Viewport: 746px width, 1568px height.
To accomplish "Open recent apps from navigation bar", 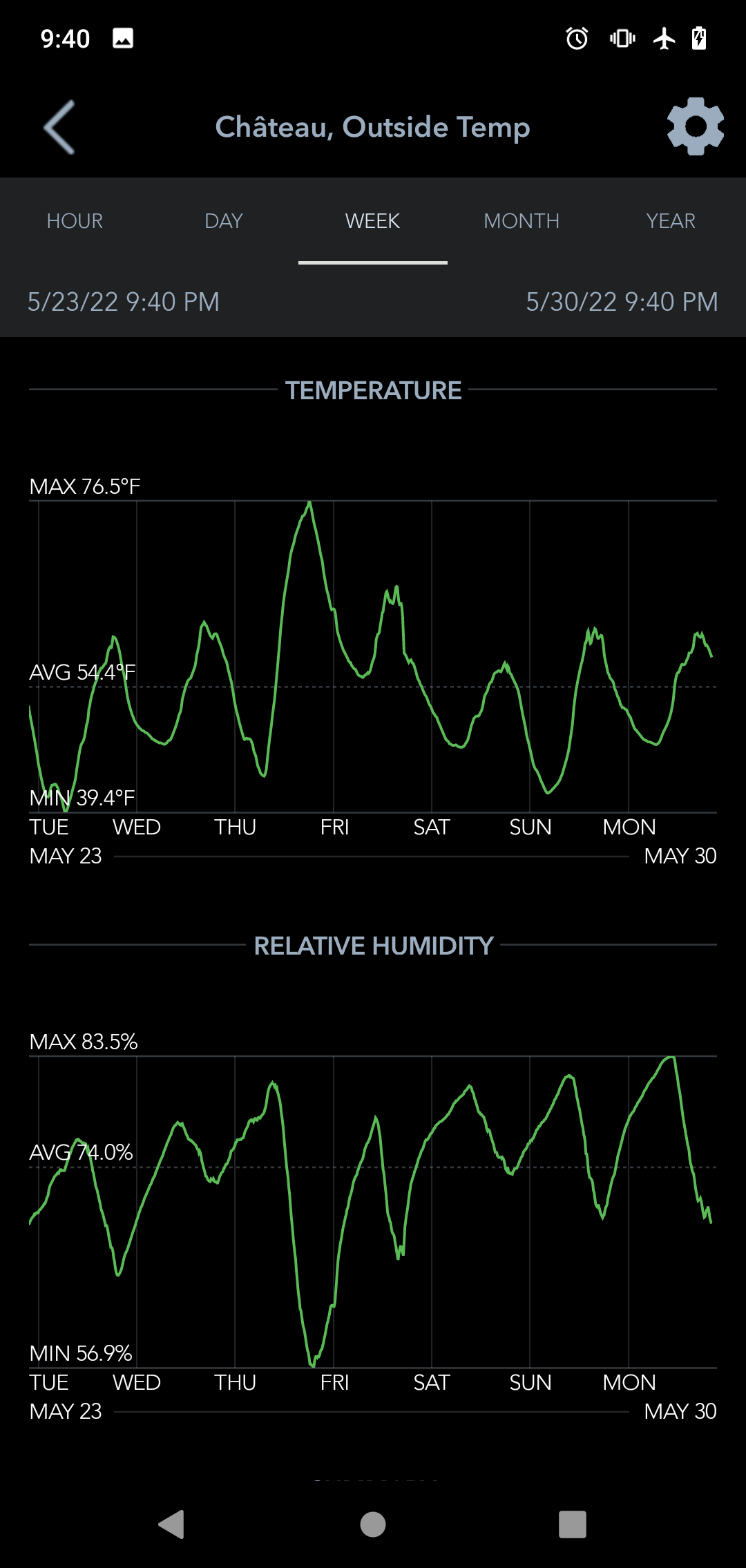I will point(572,1524).
